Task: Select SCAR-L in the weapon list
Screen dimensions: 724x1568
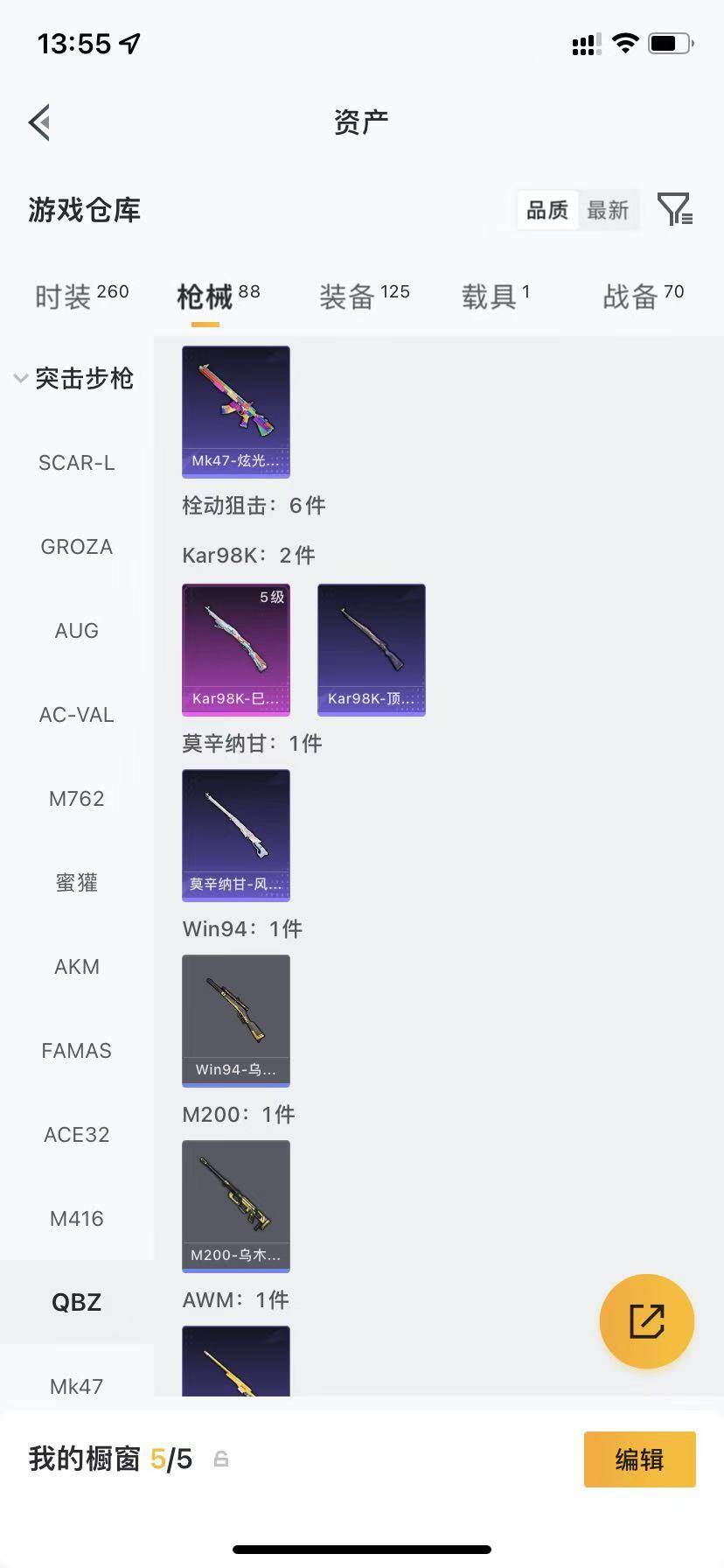Action: click(x=77, y=463)
